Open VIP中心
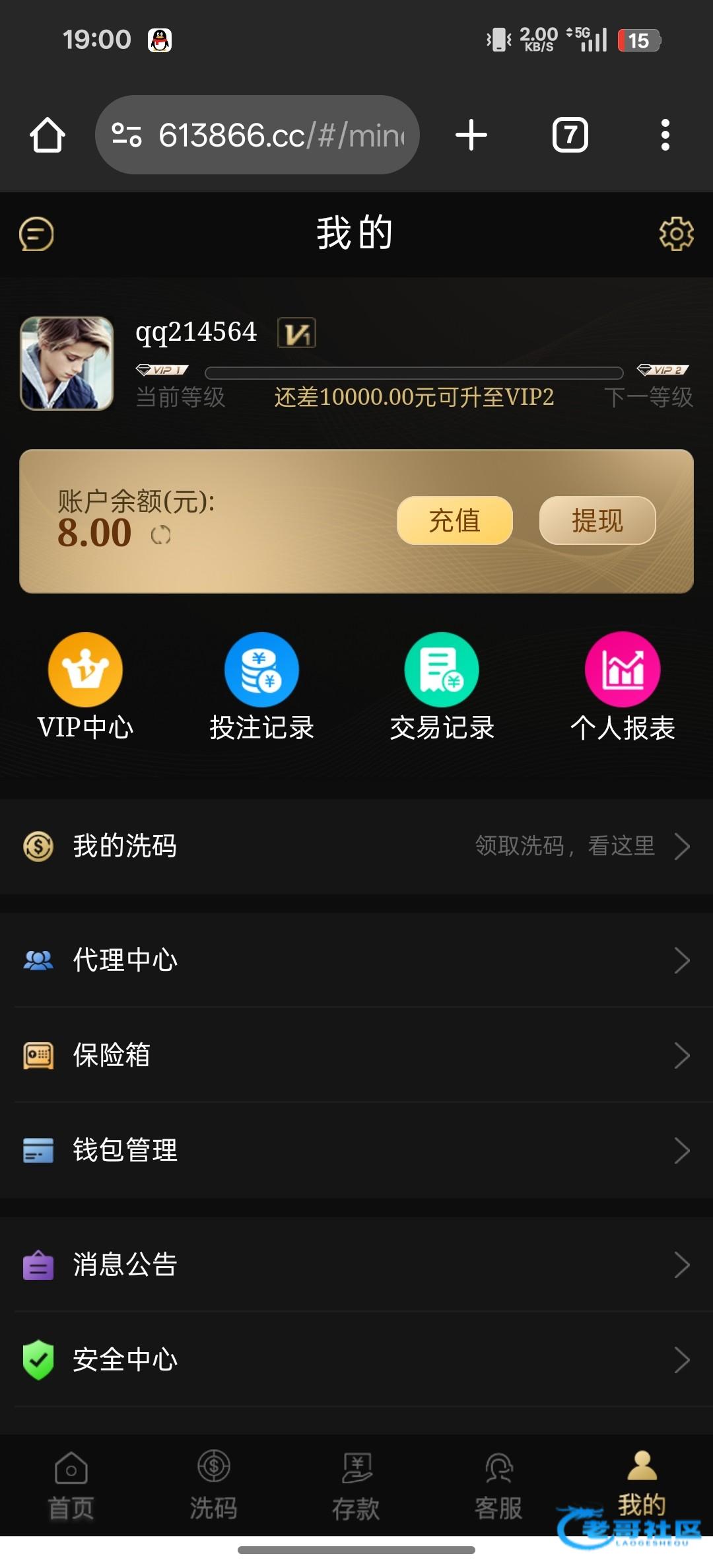Viewport: 713px width, 1568px height. pyautogui.click(x=85, y=687)
